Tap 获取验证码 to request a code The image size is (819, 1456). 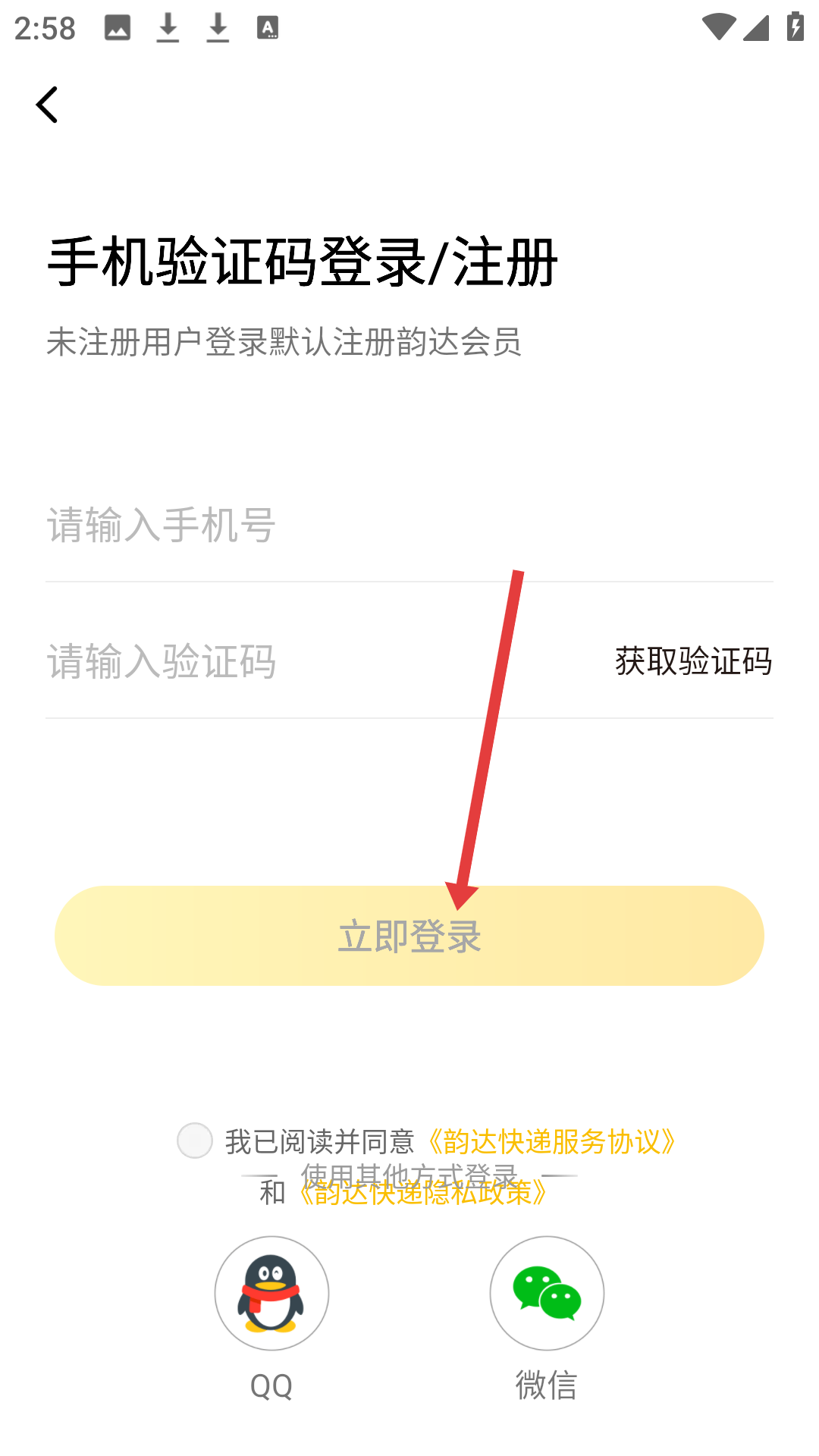[693, 661]
